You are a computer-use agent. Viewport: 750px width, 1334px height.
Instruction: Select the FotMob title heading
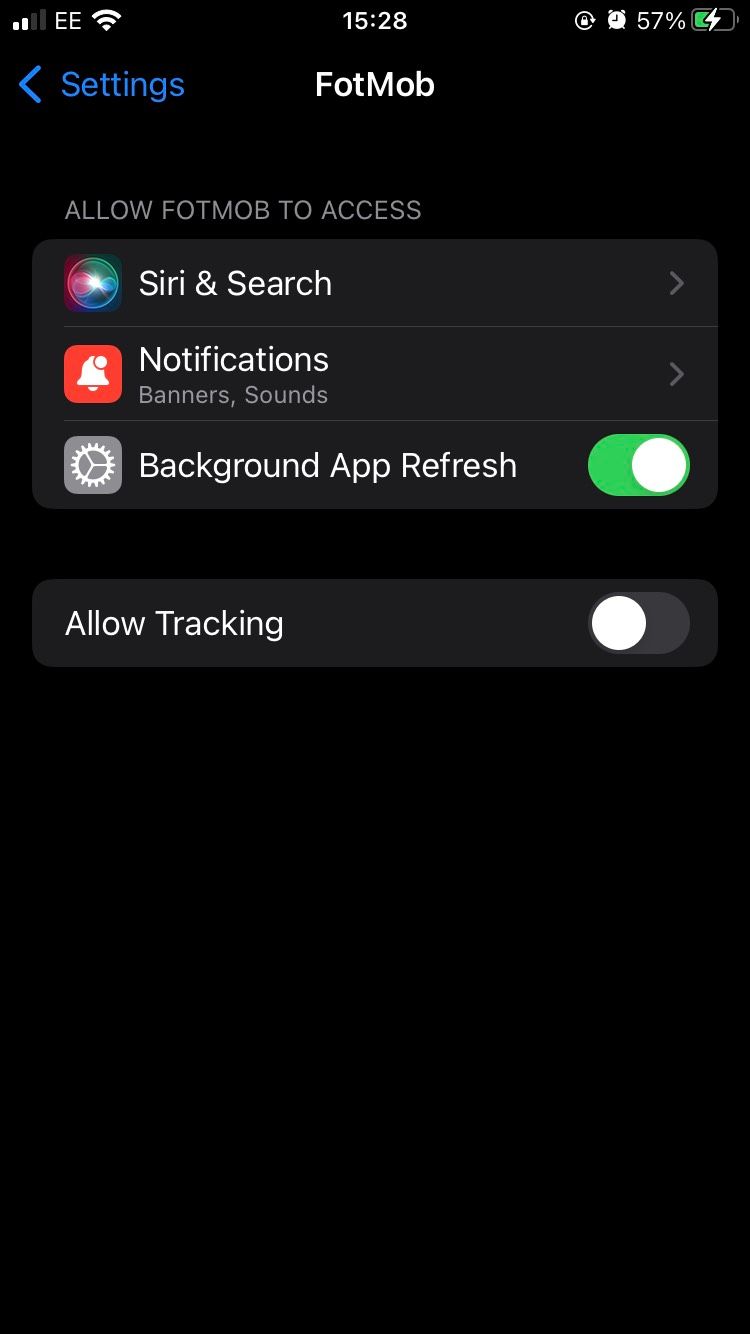(x=375, y=85)
